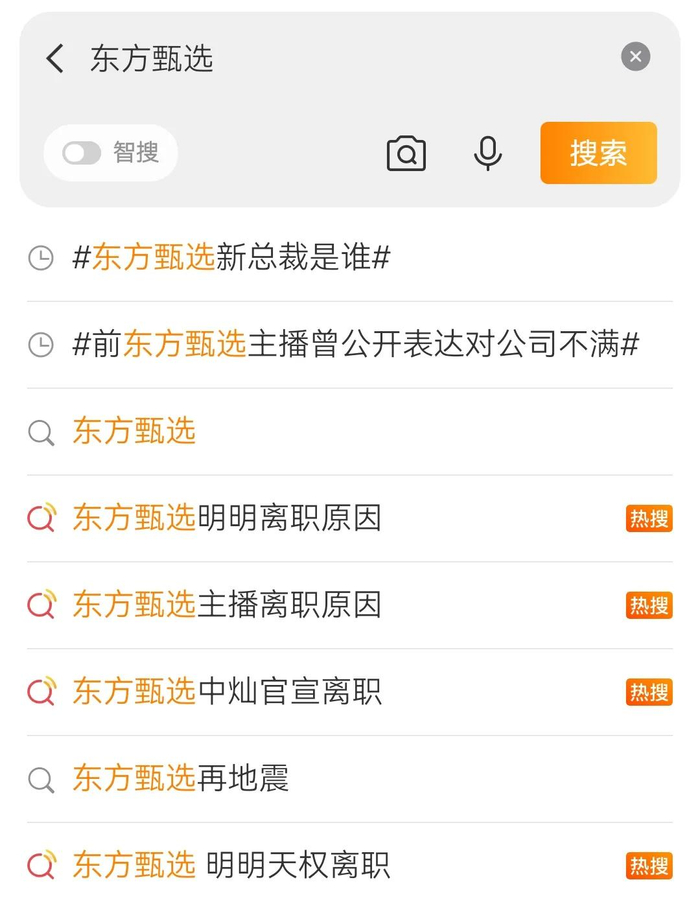Select the plain 东方甄选 suggestion
The image size is (700, 904).
point(349,431)
